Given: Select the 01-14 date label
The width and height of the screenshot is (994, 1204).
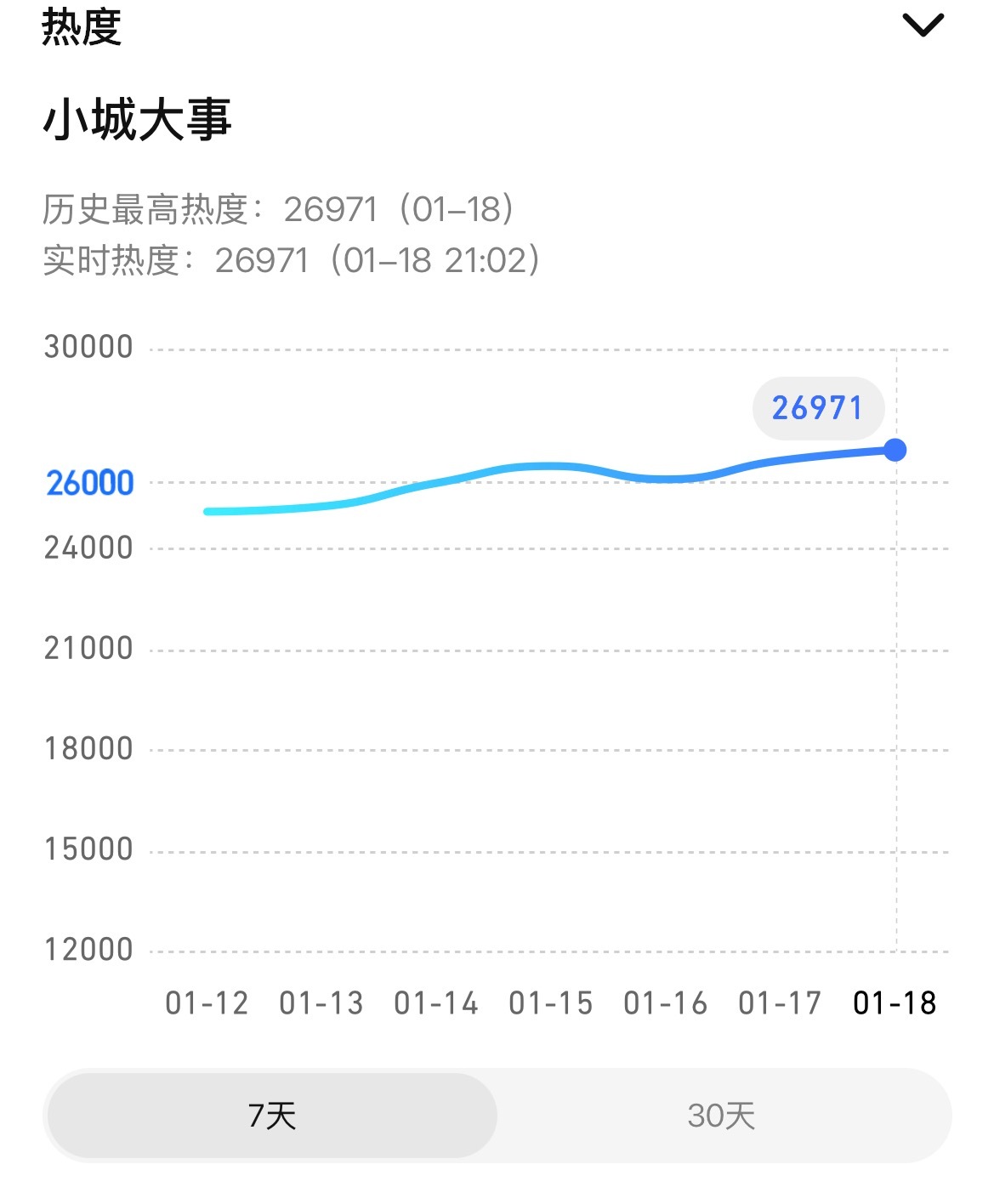Looking at the screenshot, I should [x=436, y=1003].
